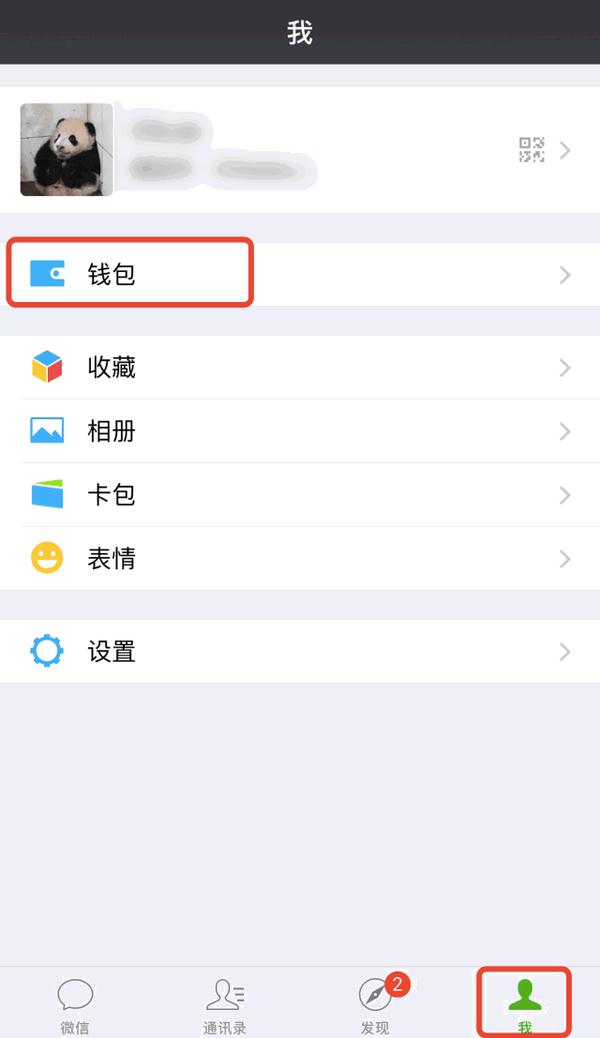Select the 我 tab

[x=525, y=1004]
